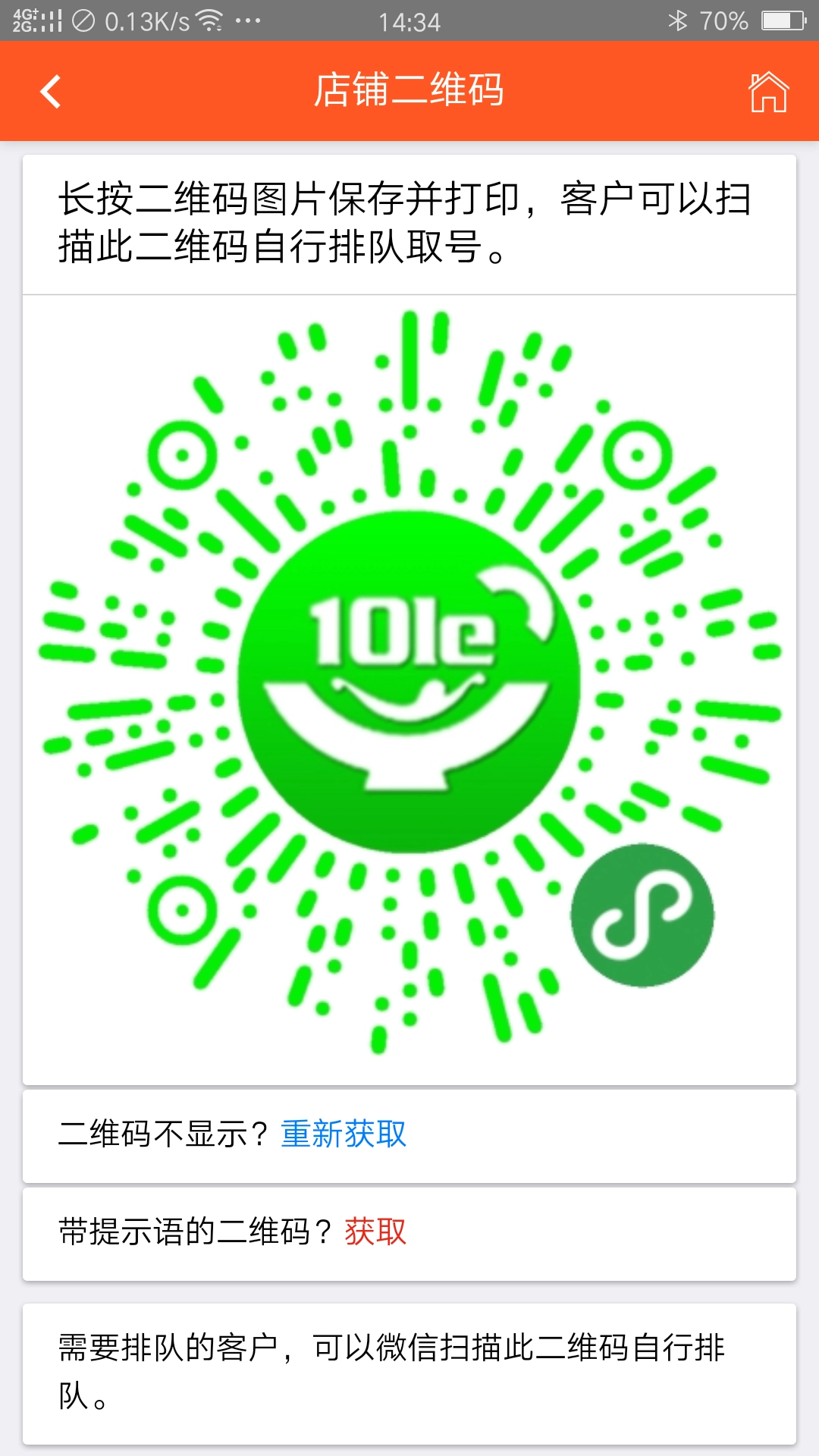The image size is (819, 1456).
Task: Tap the Wi-Fi status icon
Action: [x=211, y=21]
